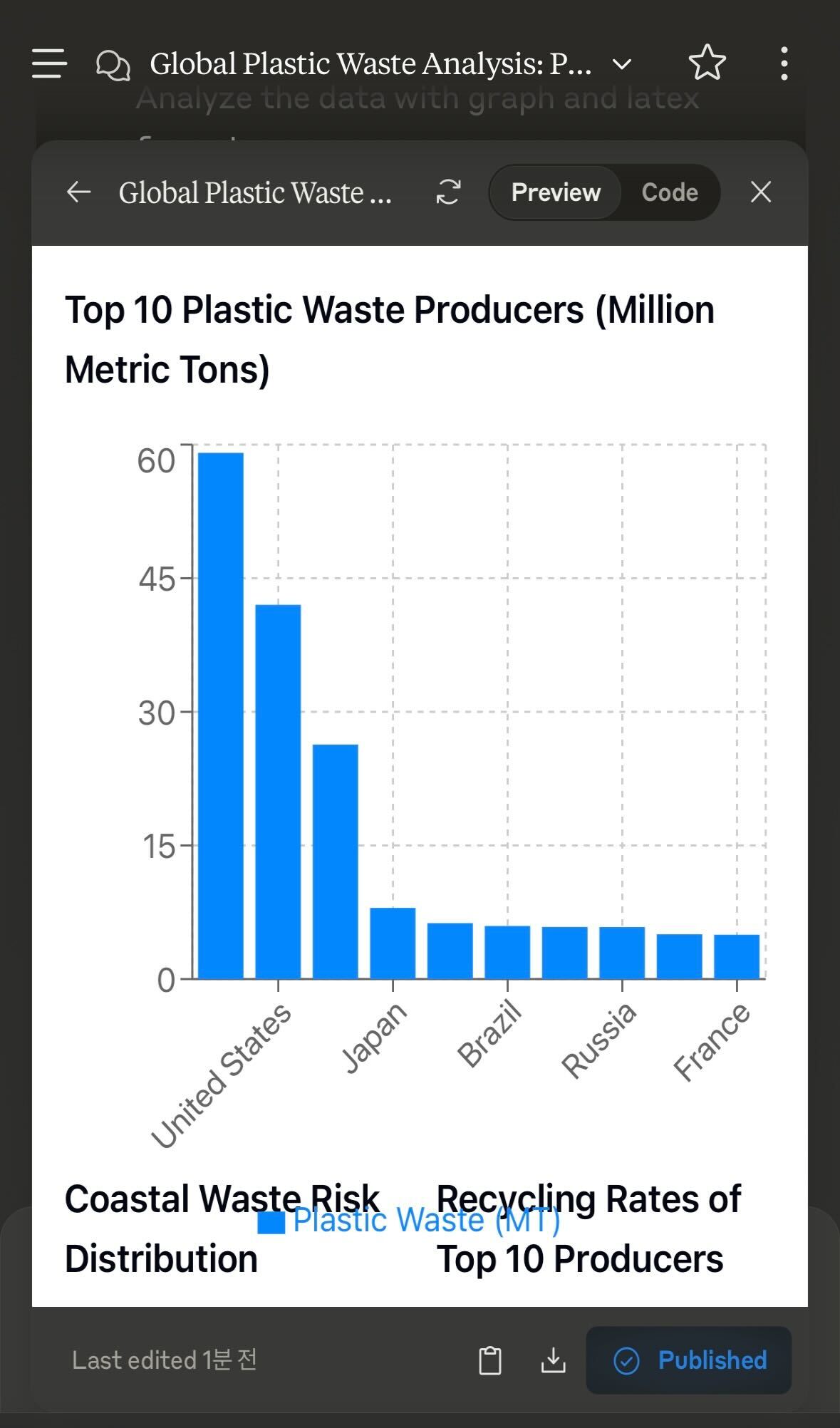The height and width of the screenshot is (1428, 840).
Task: Tap the Published button
Action: coord(689,1360)
